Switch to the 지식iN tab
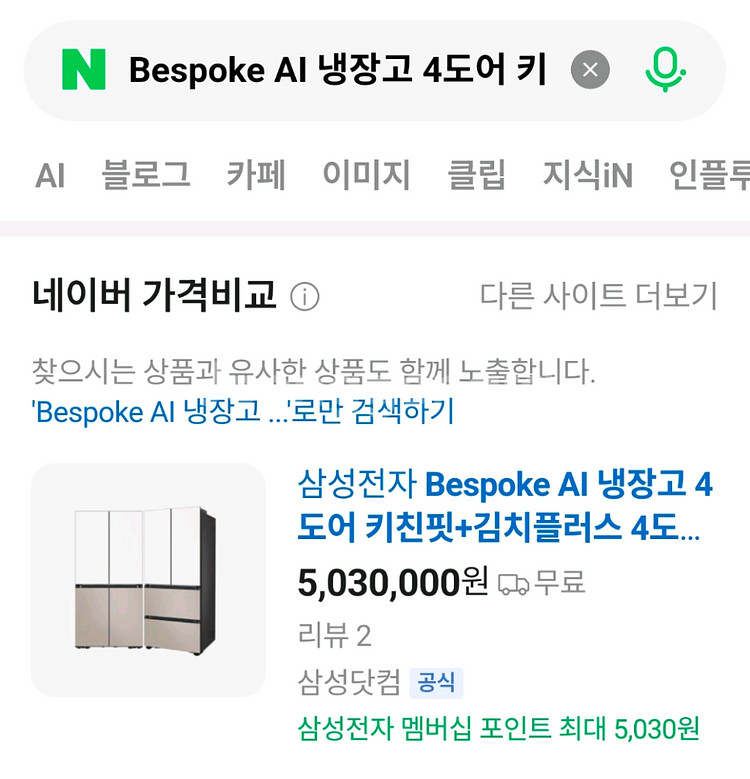 click(x=588, y=174)
